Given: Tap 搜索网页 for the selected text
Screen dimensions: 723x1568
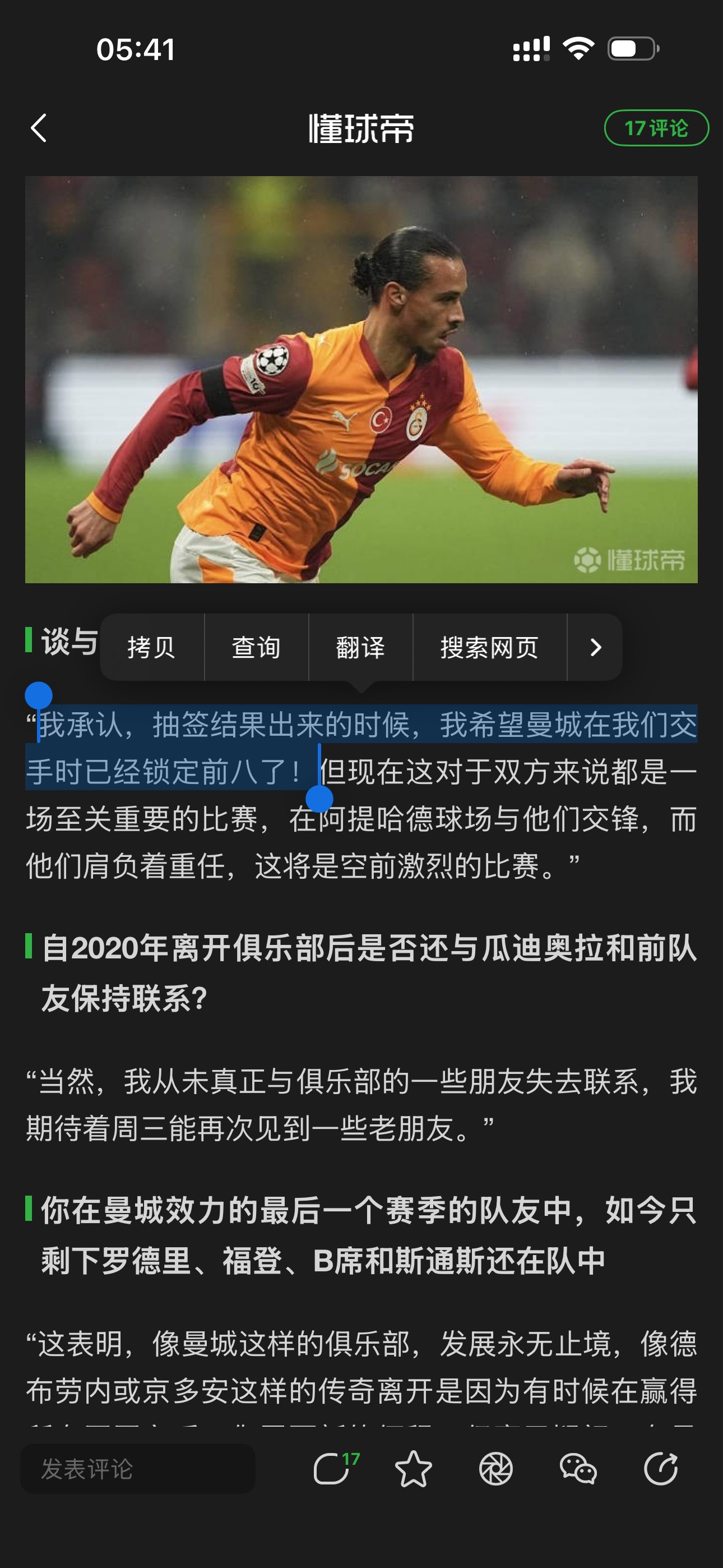Looking at the screenshot, I should tap(489, 648).
